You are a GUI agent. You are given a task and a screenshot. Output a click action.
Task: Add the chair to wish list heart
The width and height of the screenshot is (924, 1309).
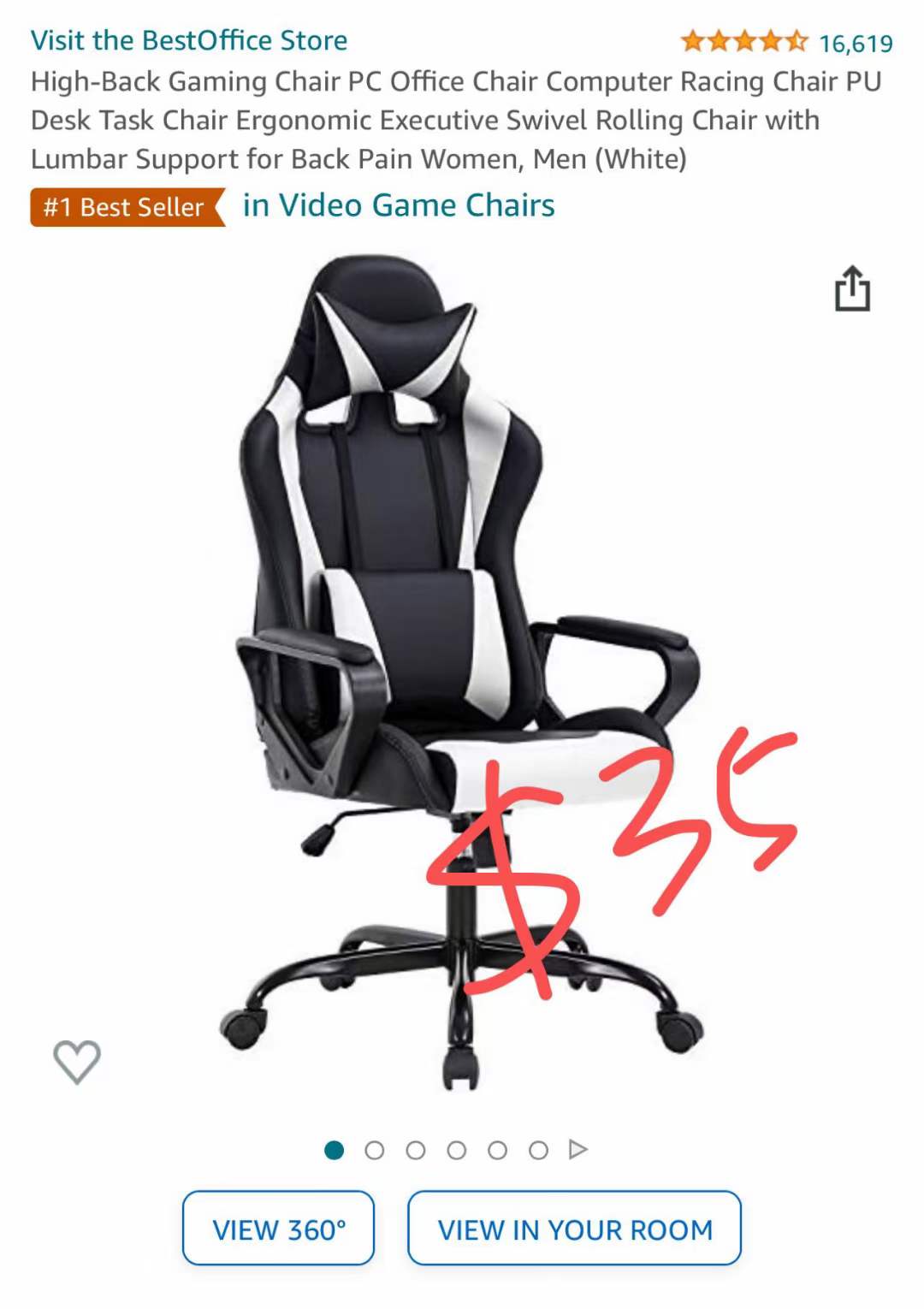click(x=77, y=1062)
